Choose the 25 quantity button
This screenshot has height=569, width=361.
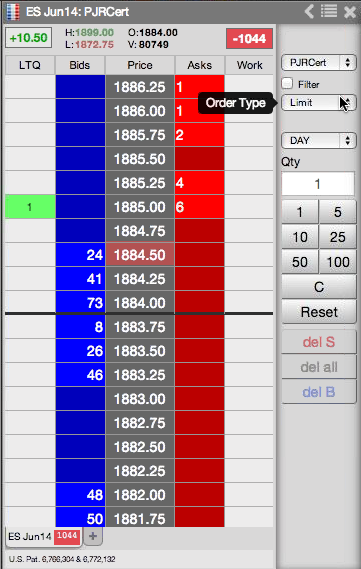click(x=337, y=237)
